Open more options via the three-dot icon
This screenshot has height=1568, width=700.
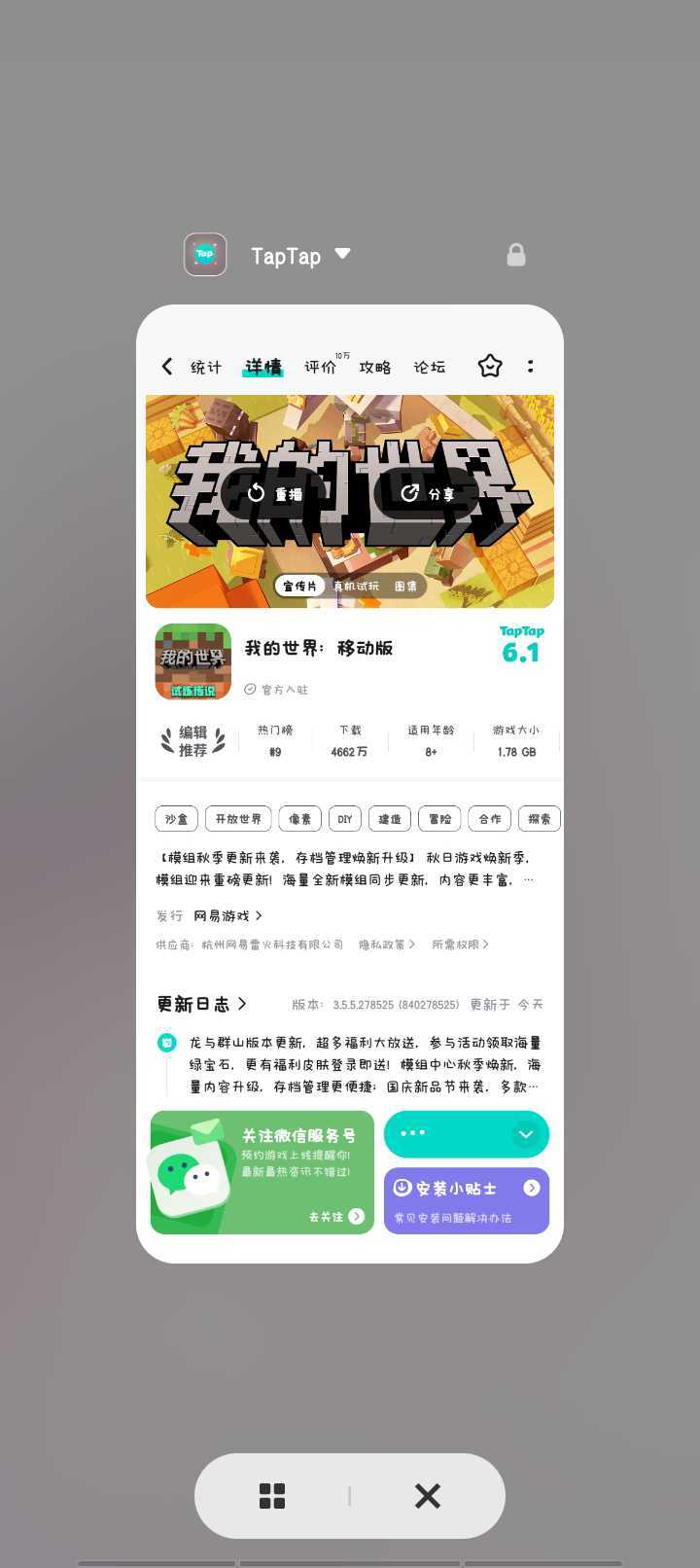click(530, 366)
